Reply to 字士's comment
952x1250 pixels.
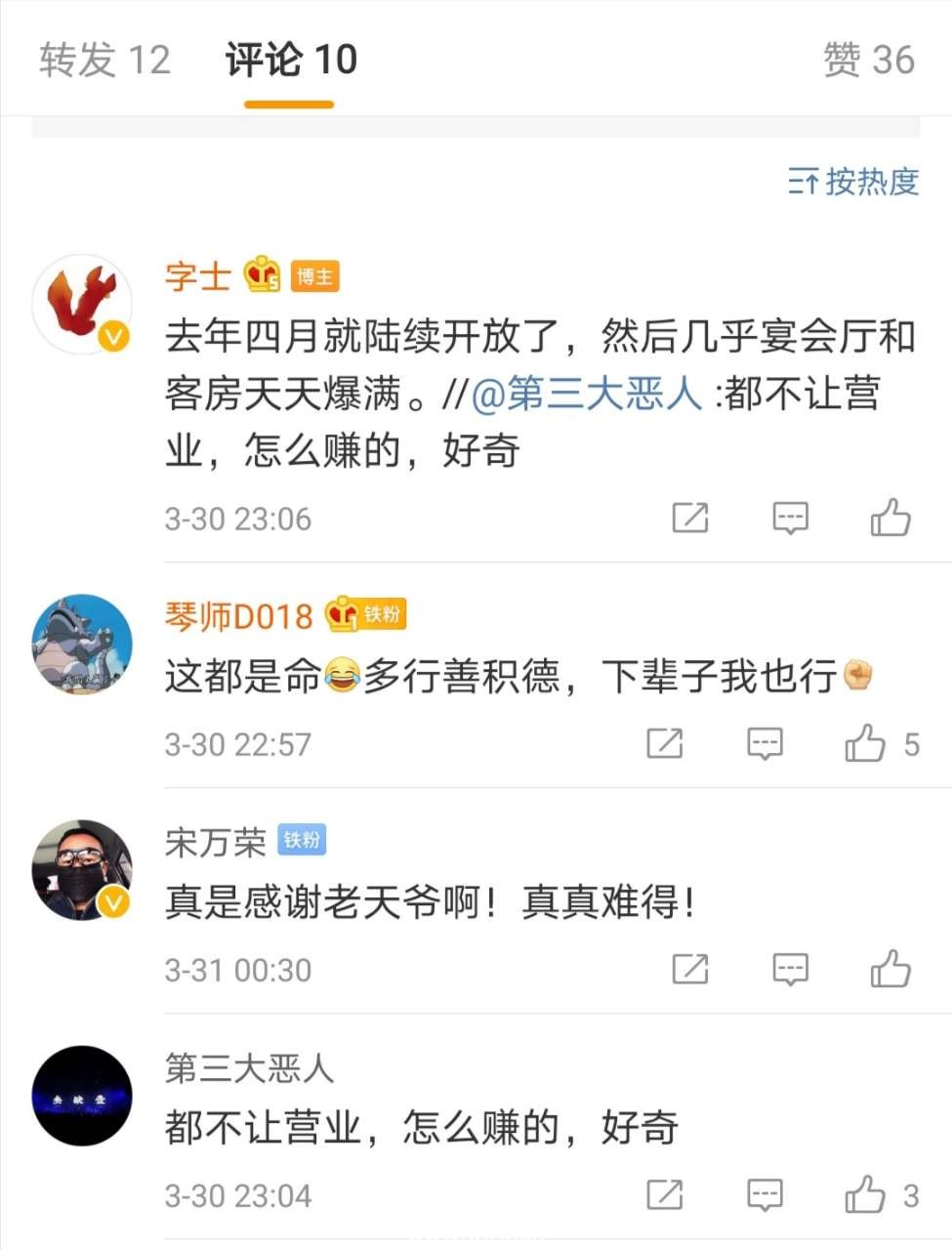pos(790,518)
